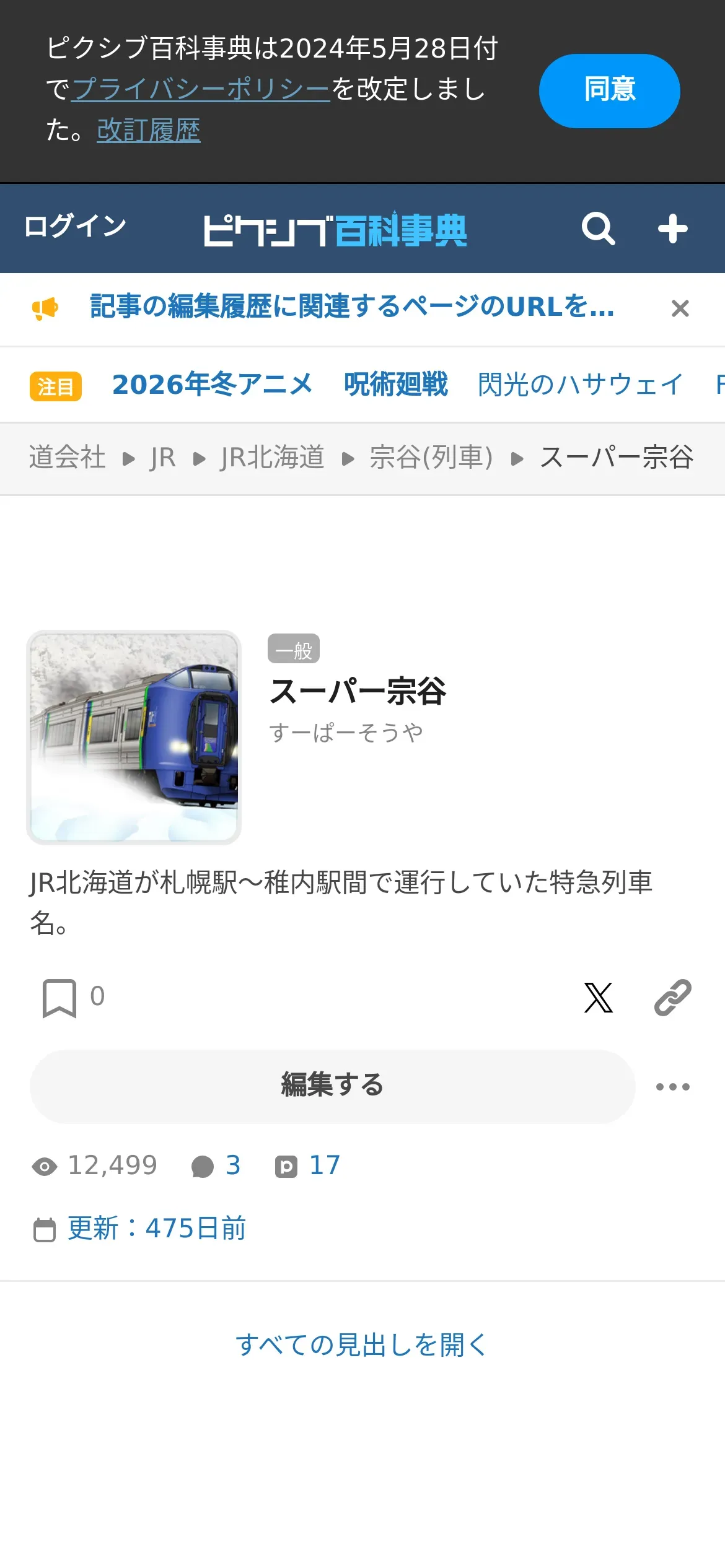Copy the article link
Image resolution: width=725 pixels, height=1568 pixels.
(x=672, y=998)
